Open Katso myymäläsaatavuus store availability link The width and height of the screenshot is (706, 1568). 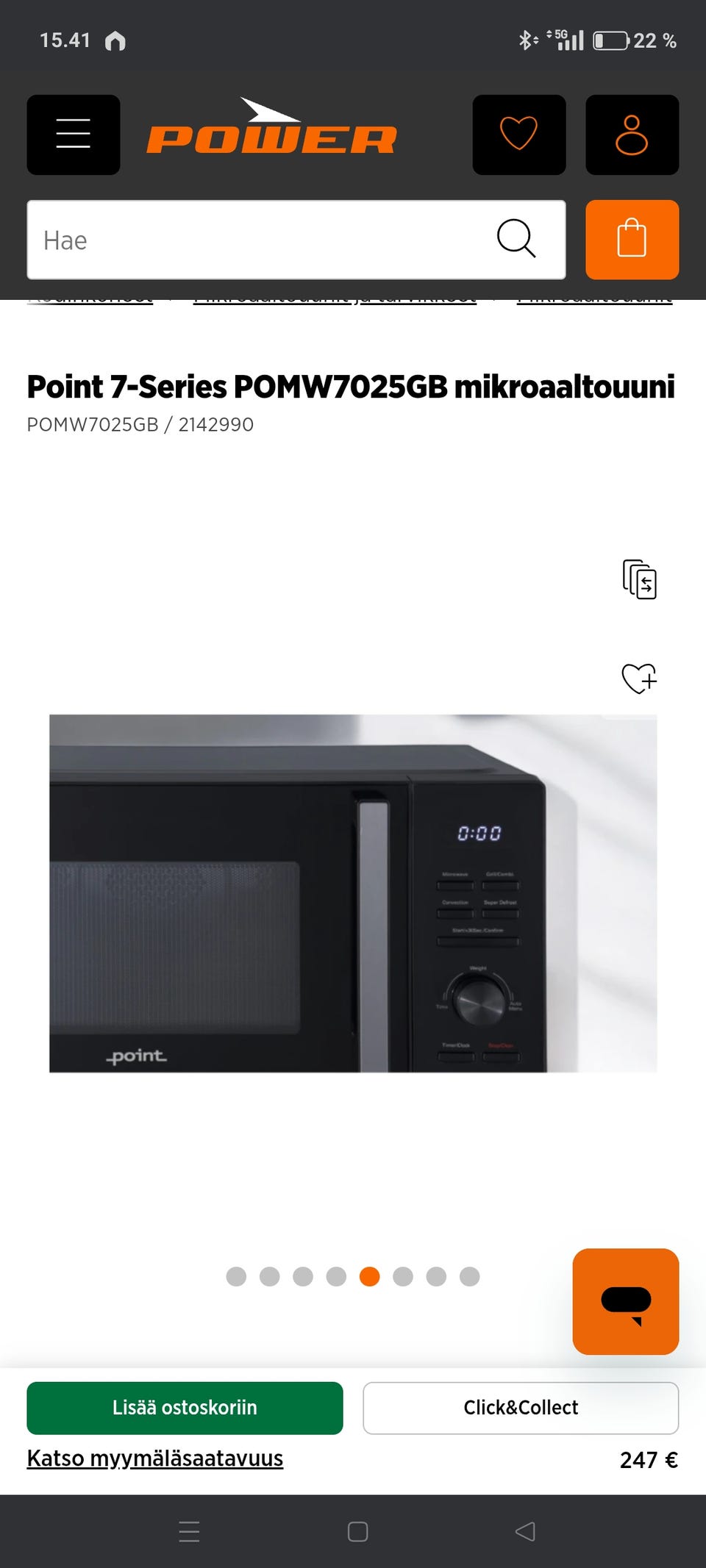(154, 1458)
